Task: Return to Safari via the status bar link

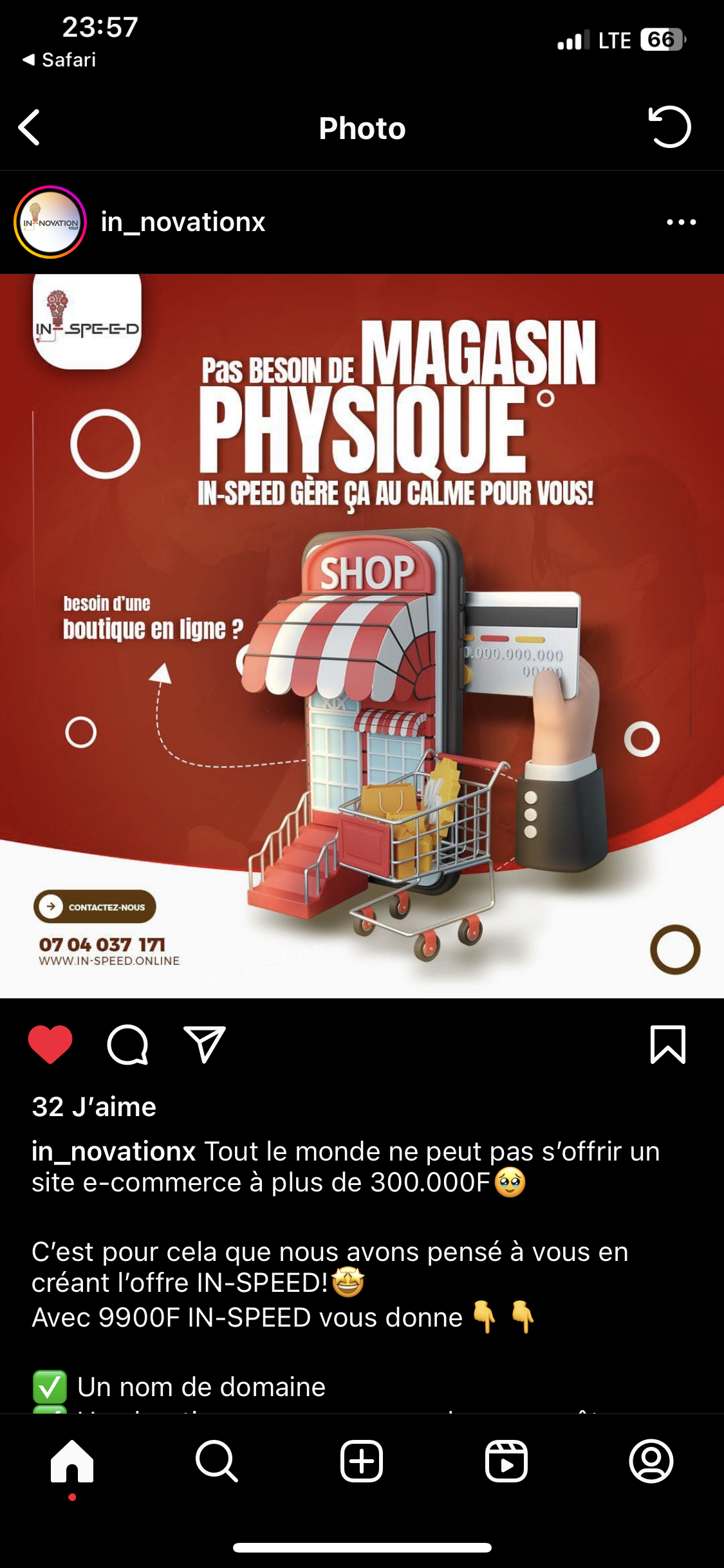Action: [59, 60]
